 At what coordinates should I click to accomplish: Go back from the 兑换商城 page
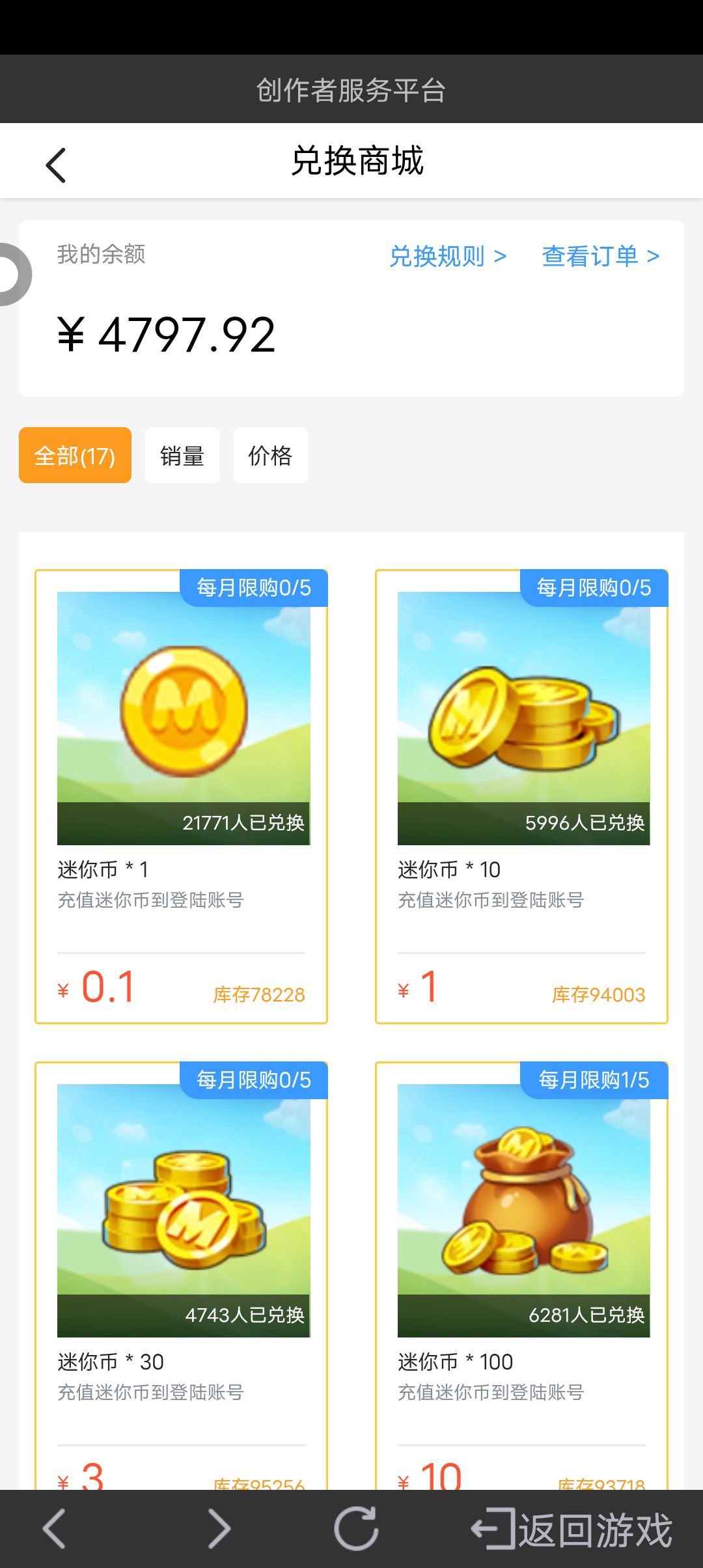click(56, 165)
